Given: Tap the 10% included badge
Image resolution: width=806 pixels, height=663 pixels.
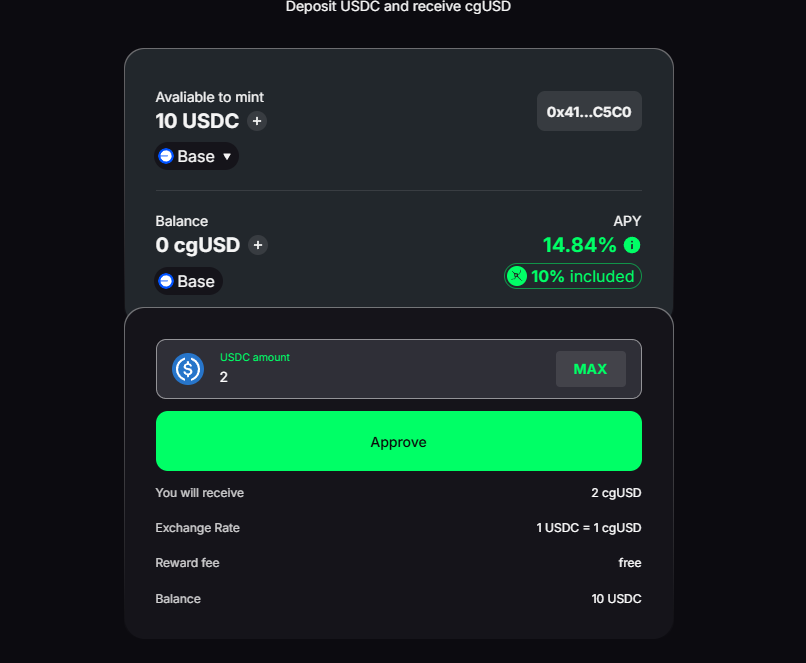Looking at the screenshot, I should (573, 276).
